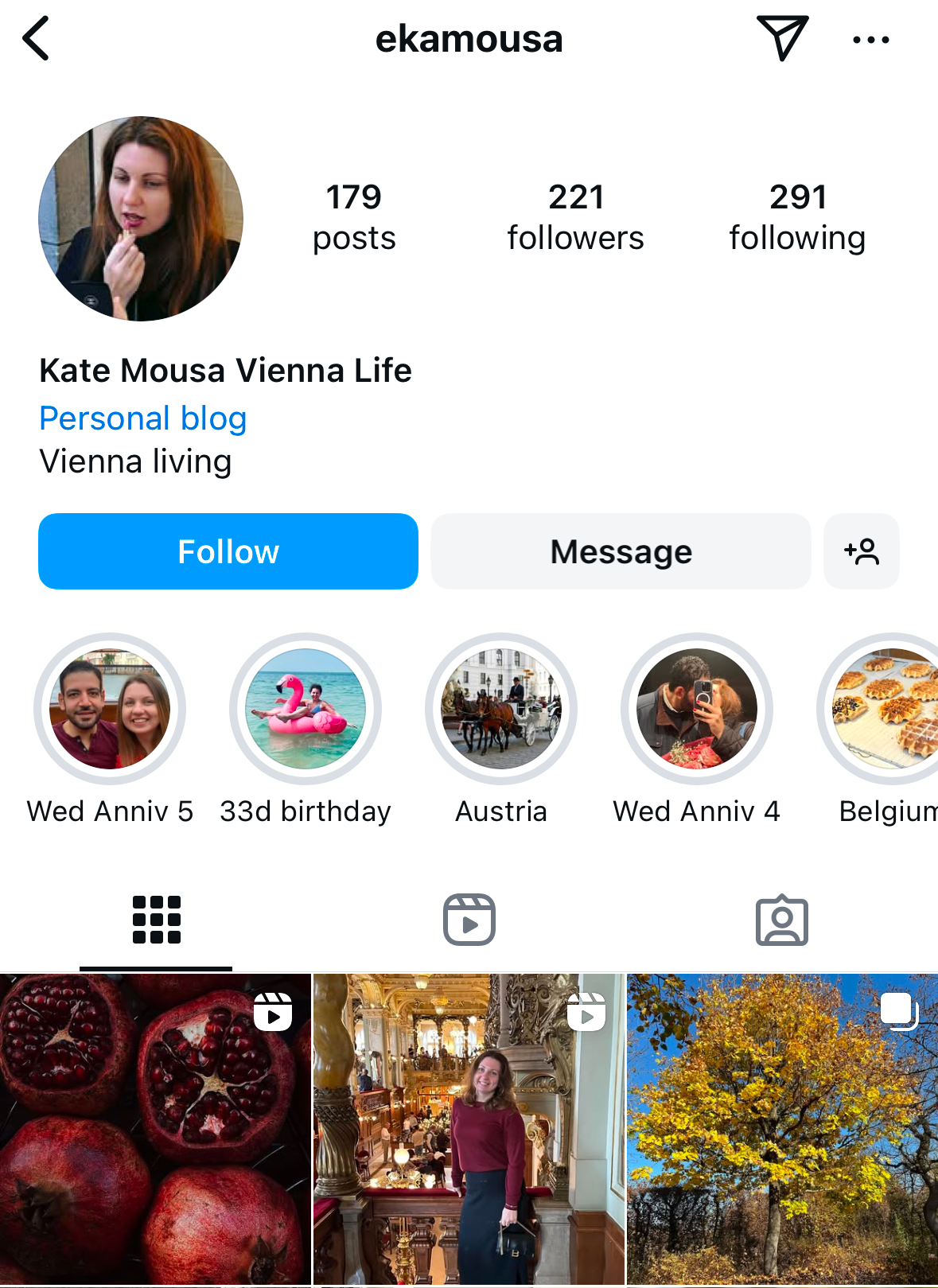
Task: Open the Belgium story highlight
Action: pos(883,709)
